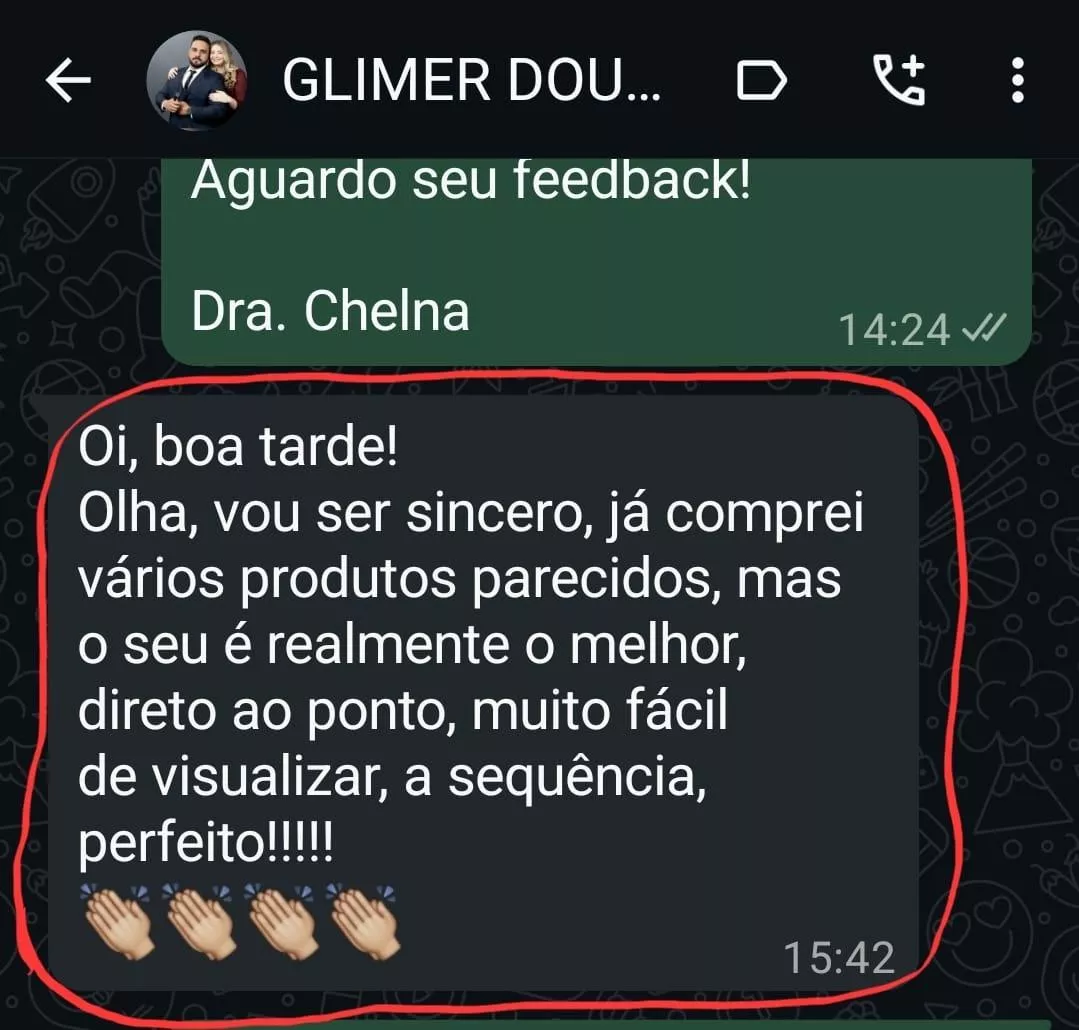
Task: Open GLIMER DOU... contact info
Action: pyautogui.click(x=472, y=82)
